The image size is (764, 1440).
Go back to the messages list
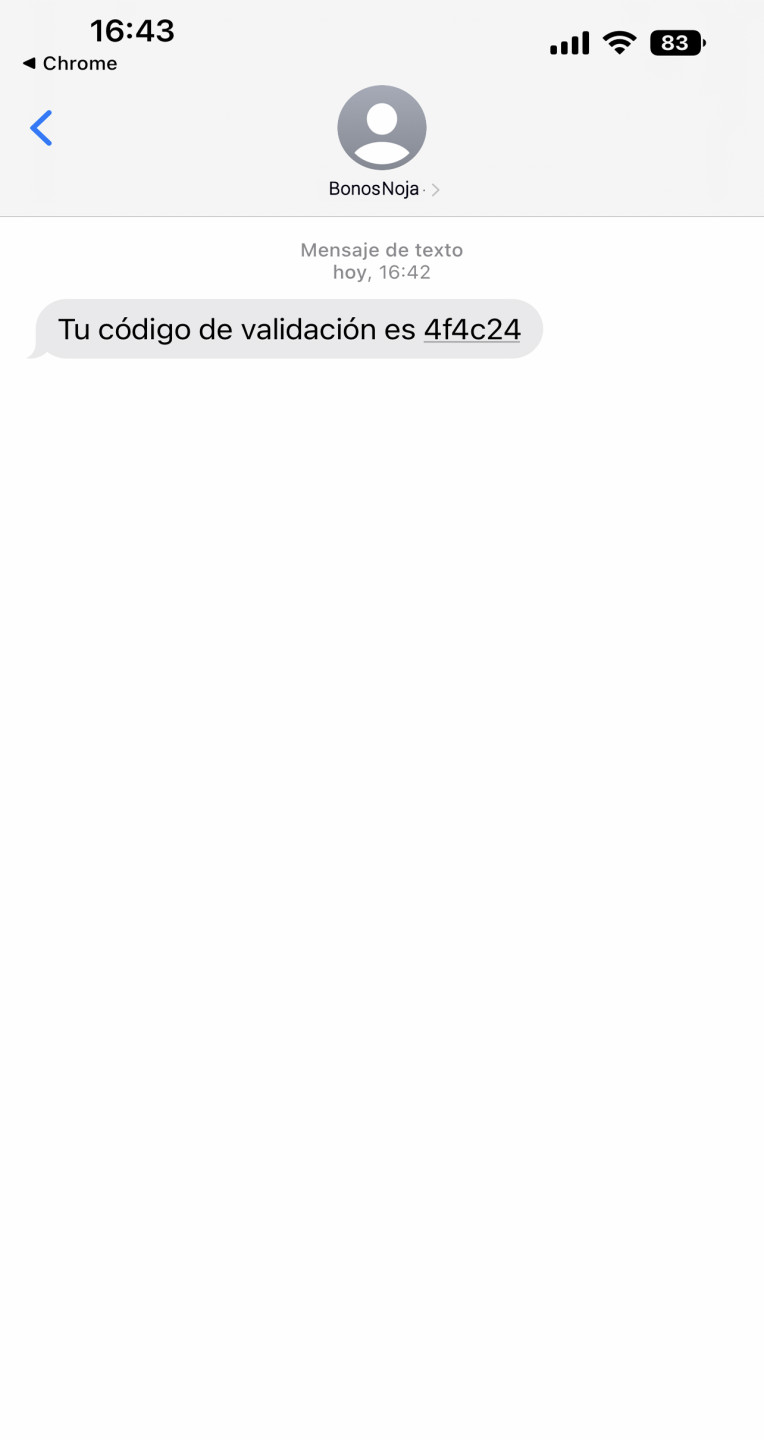click(x=41, y=128)
